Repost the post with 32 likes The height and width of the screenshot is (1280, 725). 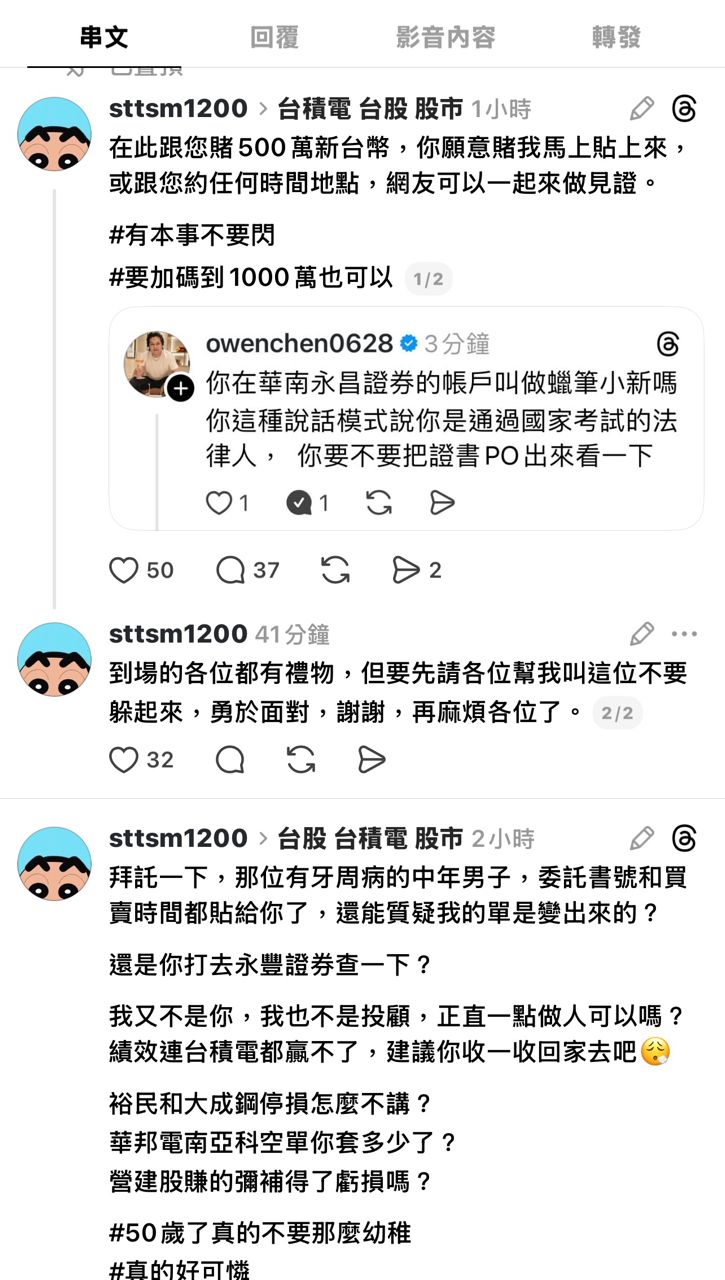click(301, 760)
